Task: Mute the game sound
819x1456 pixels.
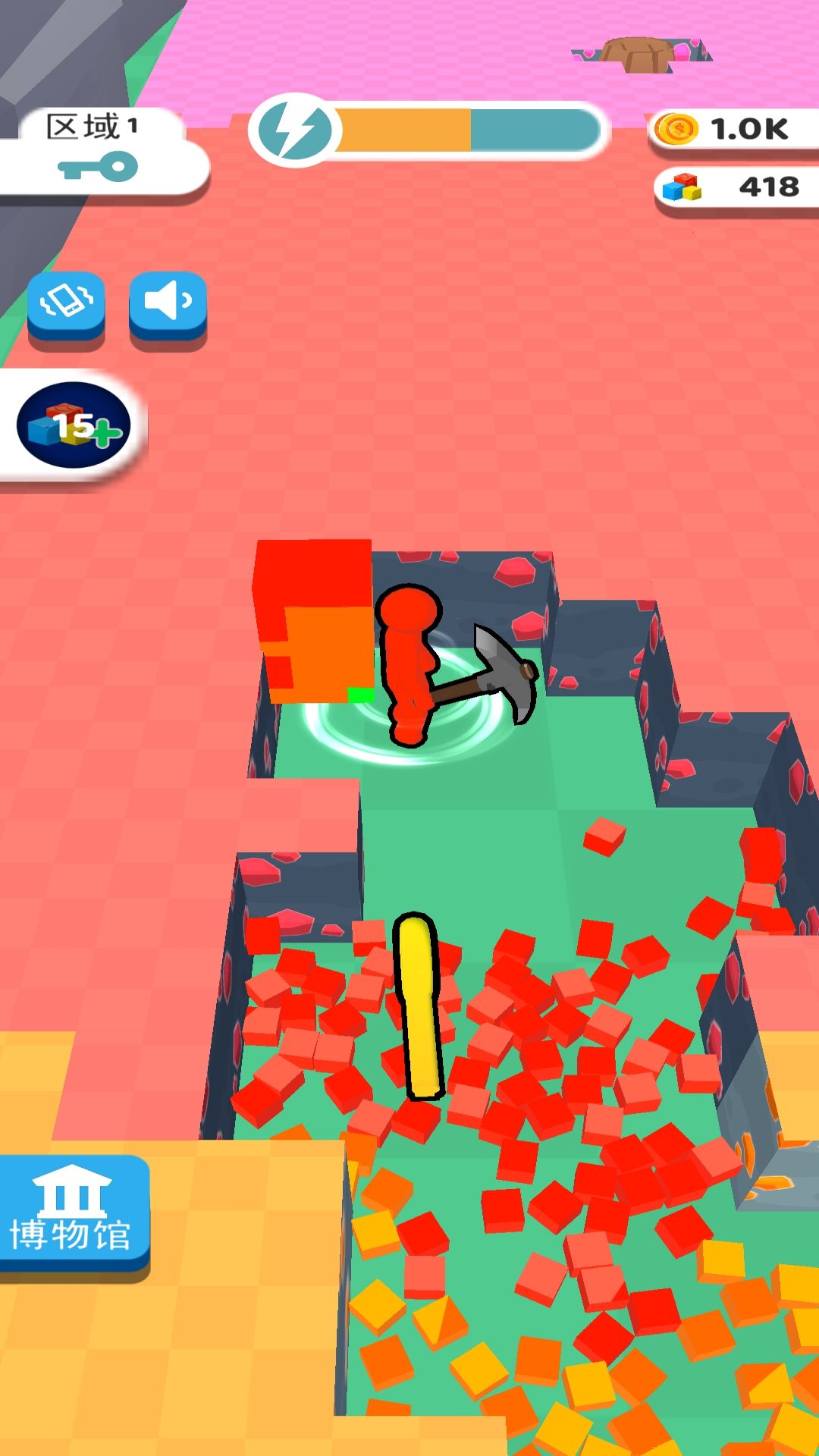Action: tap(168, 307)
